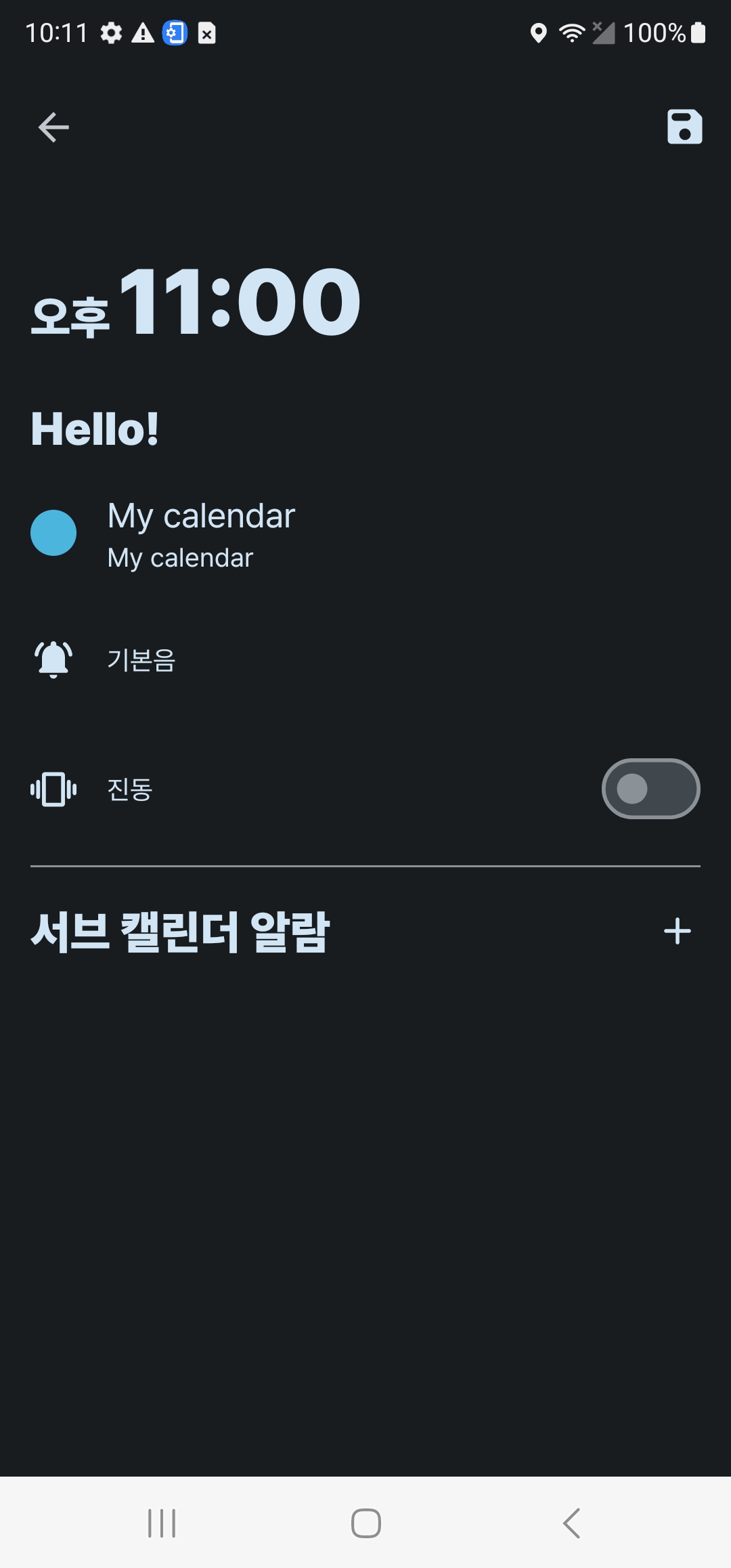Go back using the top arrow

tap(53, 127)
